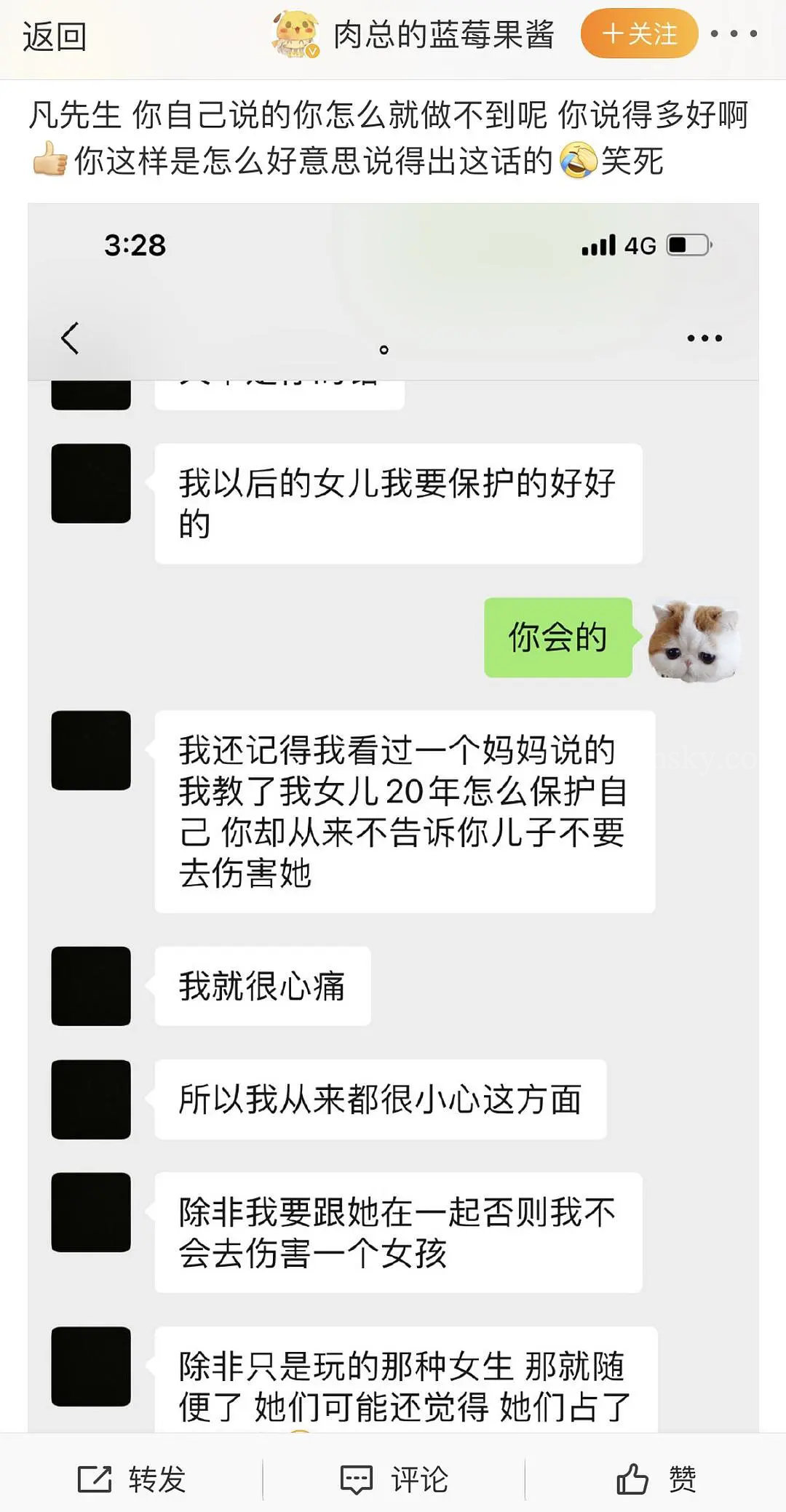Follow 肉总的蓝莓果酱 with 关注 button
Image resolution: width=786 pixels, height=1512 pixels.
(639, 34)
